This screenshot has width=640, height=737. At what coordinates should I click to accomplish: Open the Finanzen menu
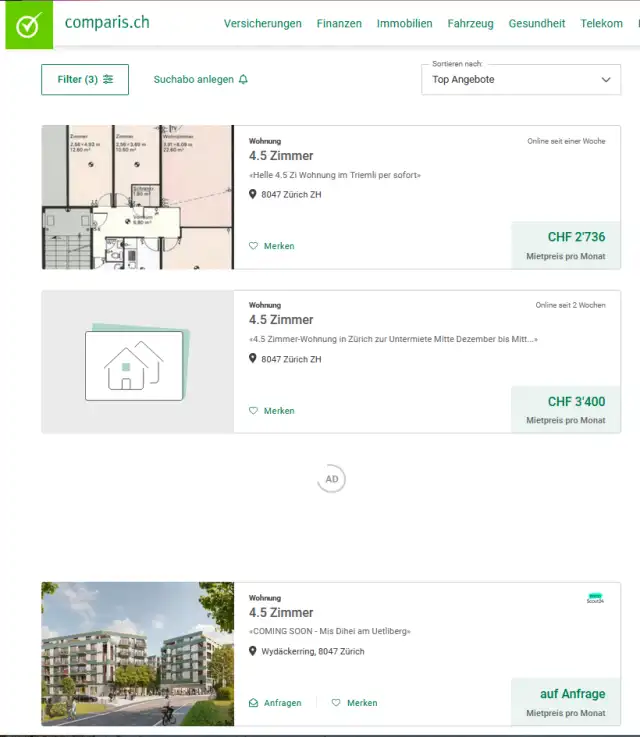click(339, 24)
